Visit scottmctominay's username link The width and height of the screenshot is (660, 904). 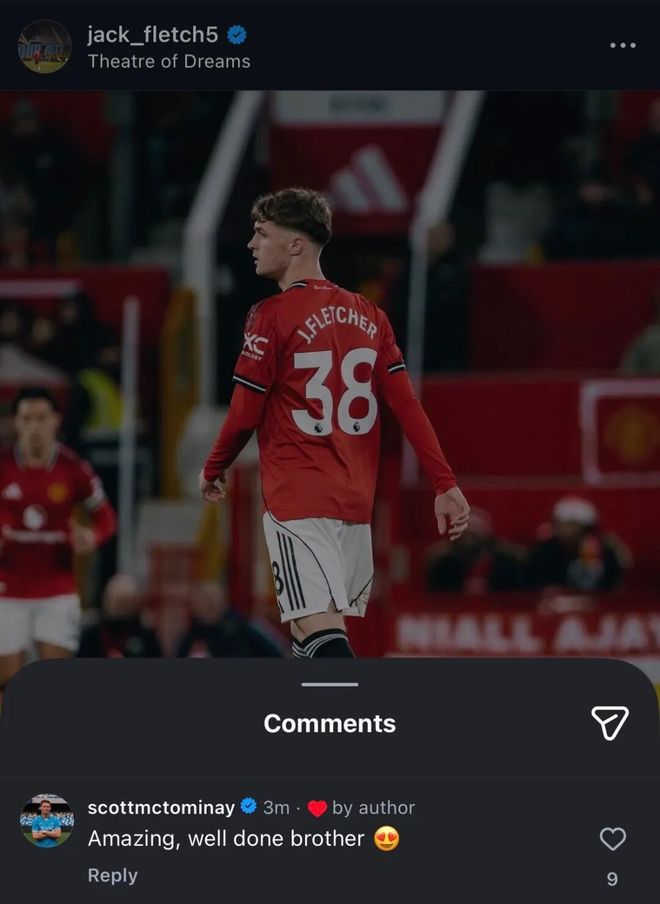click(161, 807)
